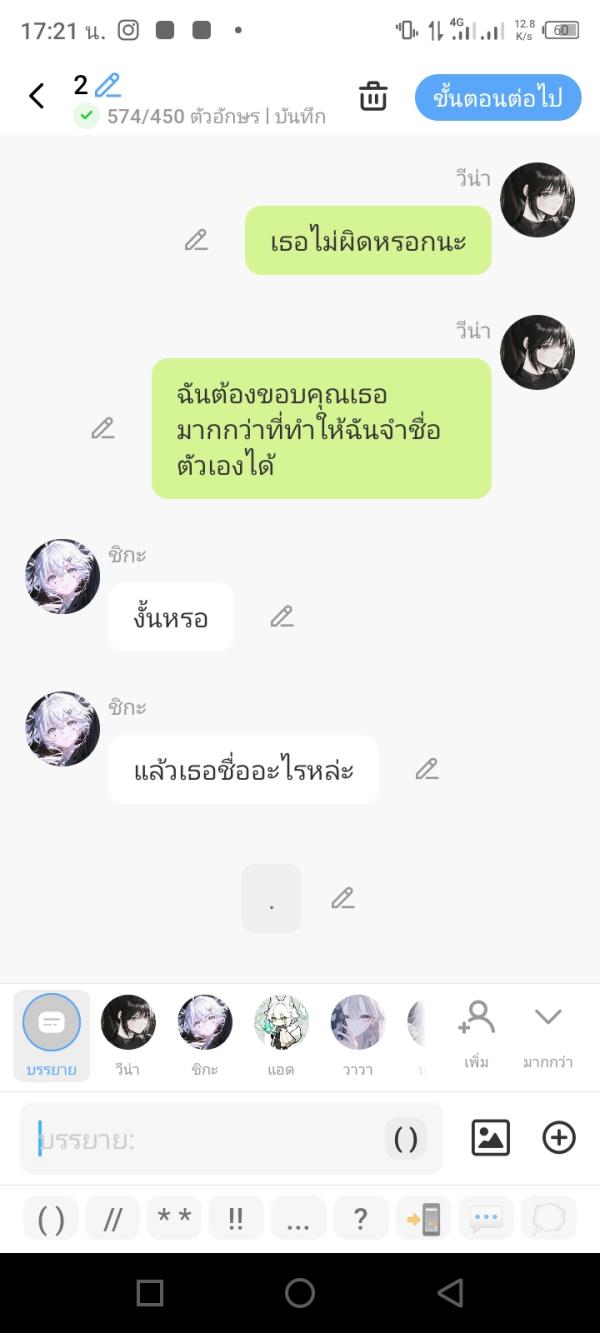
Task: Delete with the trash can icon
Action: 373,97
